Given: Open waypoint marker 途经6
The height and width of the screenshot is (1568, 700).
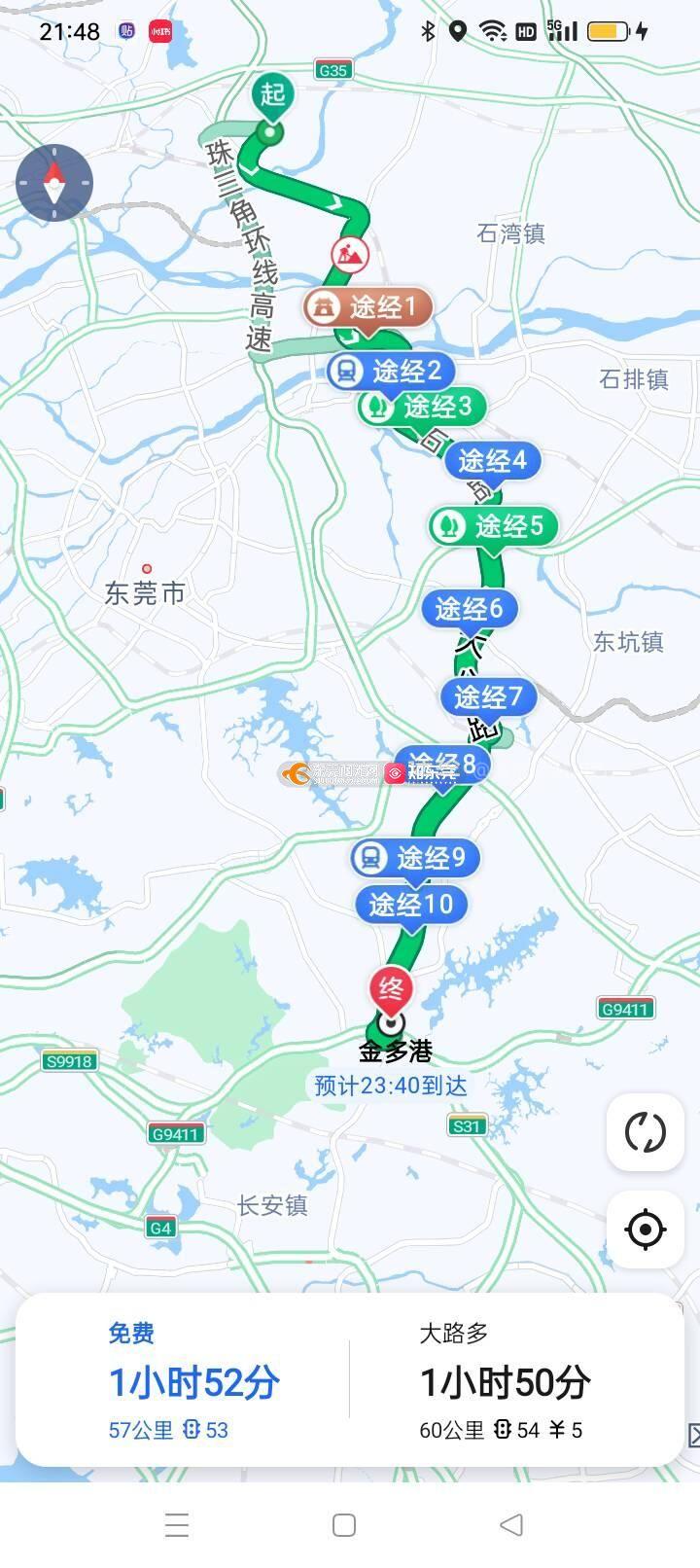Looking at the screenshot, I should (x=469, y=609).
